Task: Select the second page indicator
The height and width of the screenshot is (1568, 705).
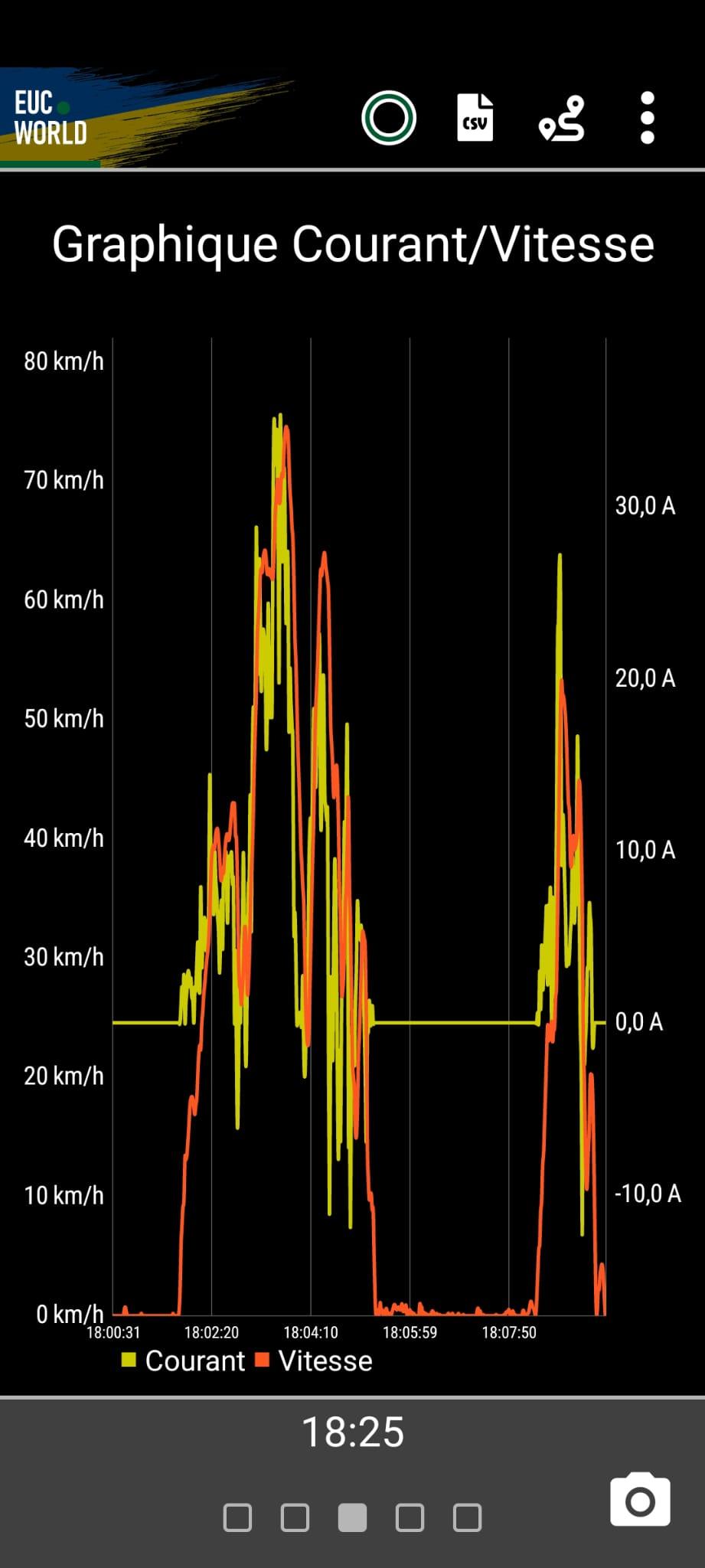Action: coord(295,1517)
